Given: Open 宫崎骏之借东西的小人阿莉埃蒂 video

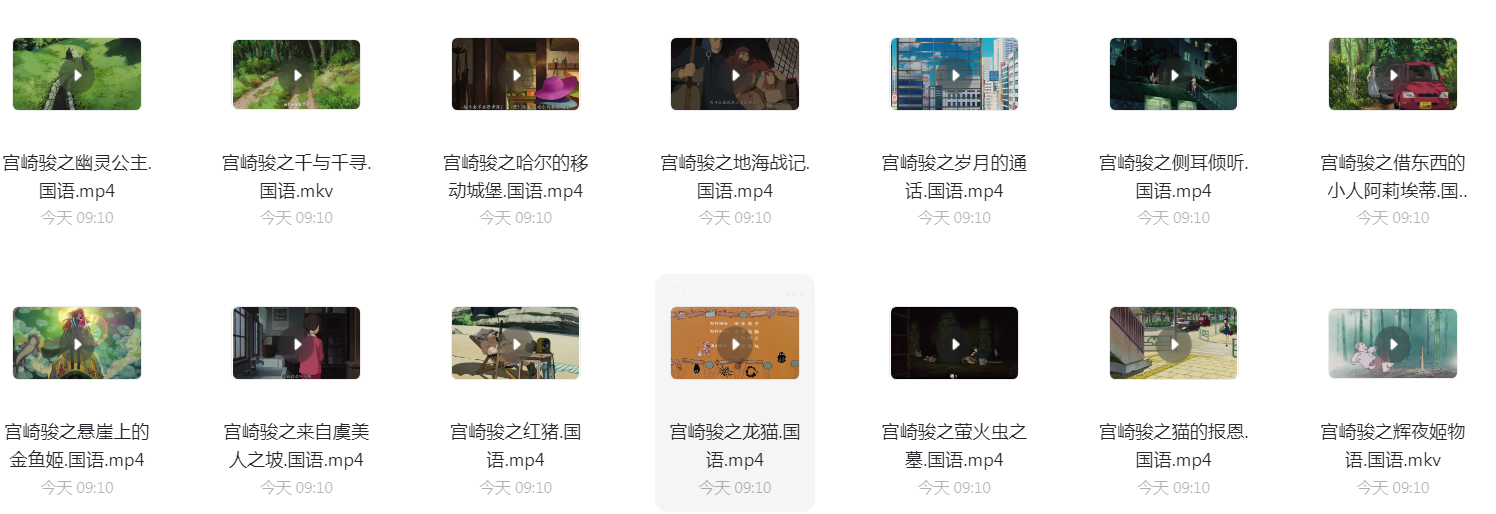Looking at the screenshot, I should pos(1393,74).
